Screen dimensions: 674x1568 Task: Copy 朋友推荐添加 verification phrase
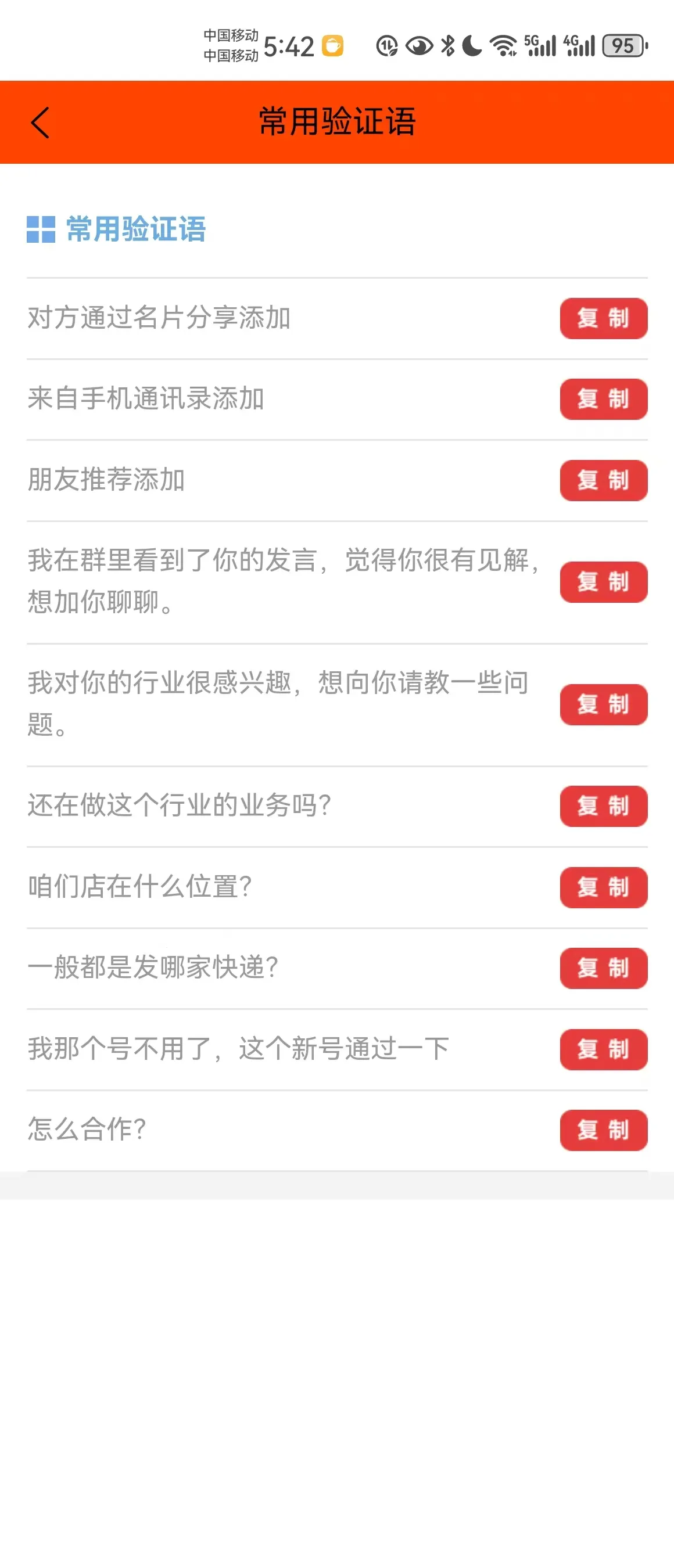point(603,480)
